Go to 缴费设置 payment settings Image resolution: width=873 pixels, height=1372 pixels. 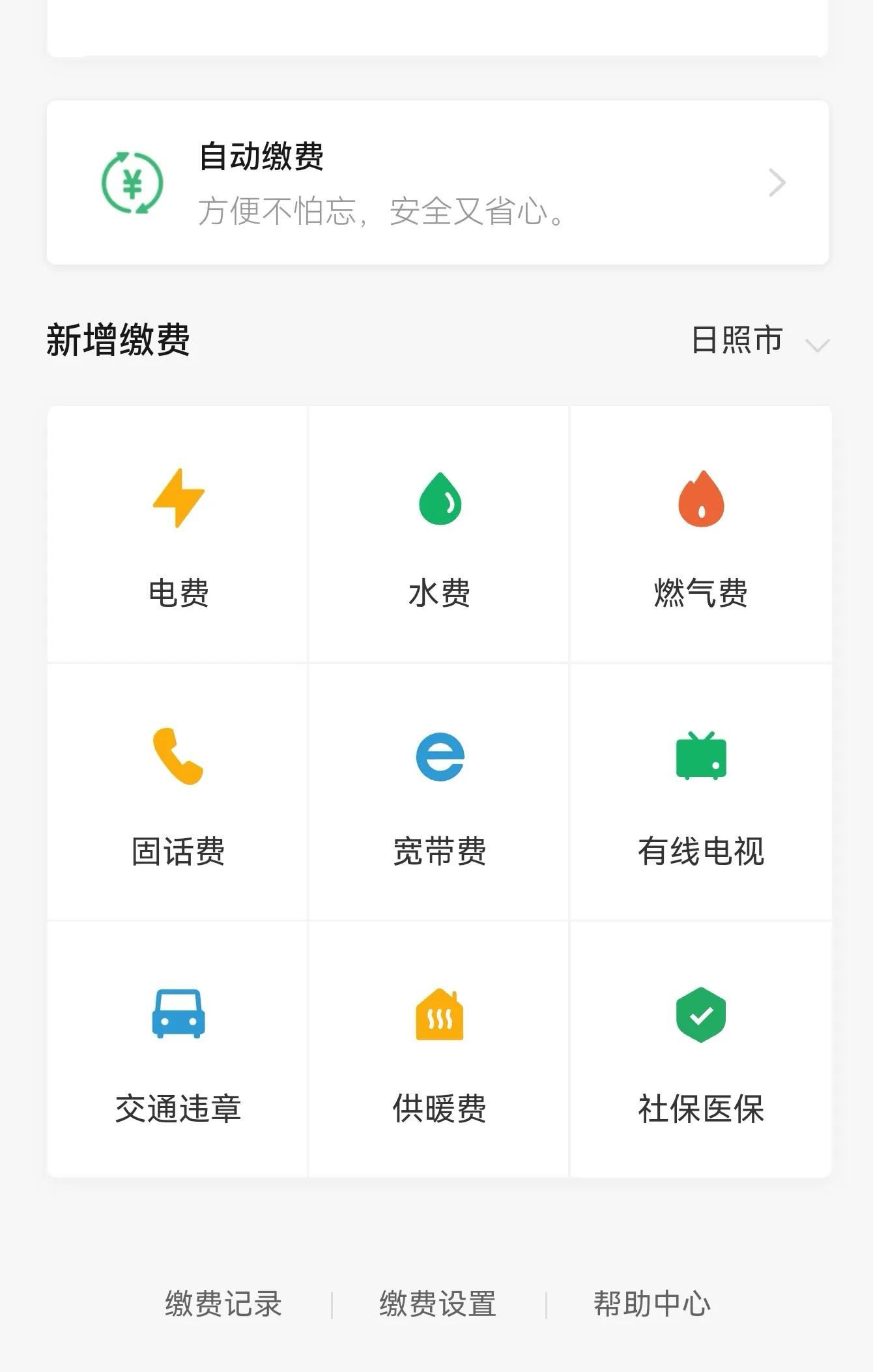click(438, 1304)
